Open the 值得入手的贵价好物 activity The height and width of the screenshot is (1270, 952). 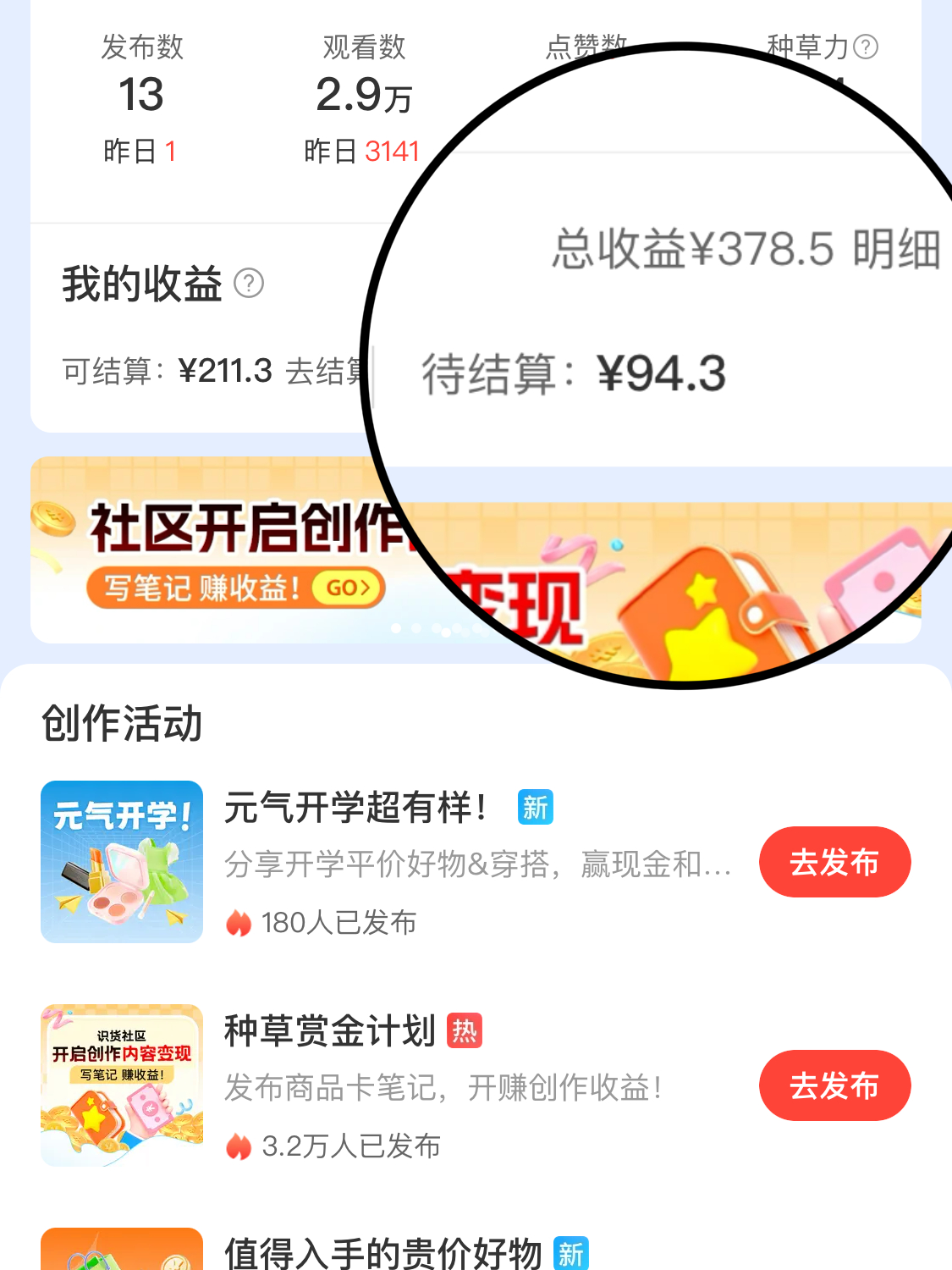click(x=382, y=1253)
